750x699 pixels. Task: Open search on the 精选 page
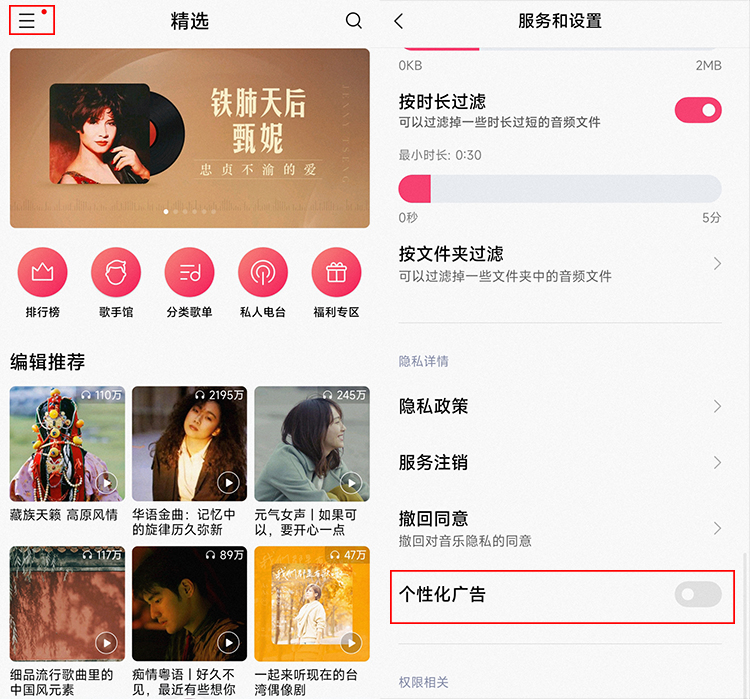coord(354,20)
